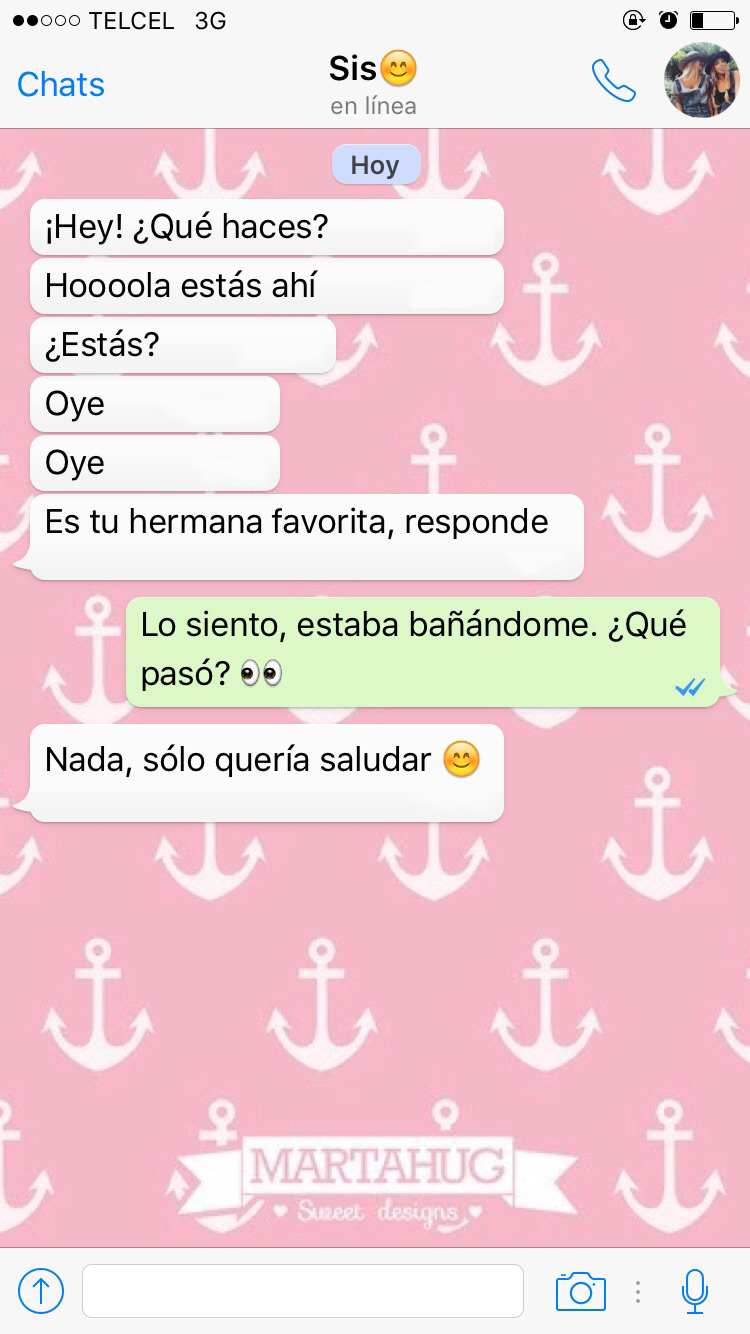Viewport: 750px width, 1334px height.
Task: Open the camera to send a photo
Action: click(581, 1291)
